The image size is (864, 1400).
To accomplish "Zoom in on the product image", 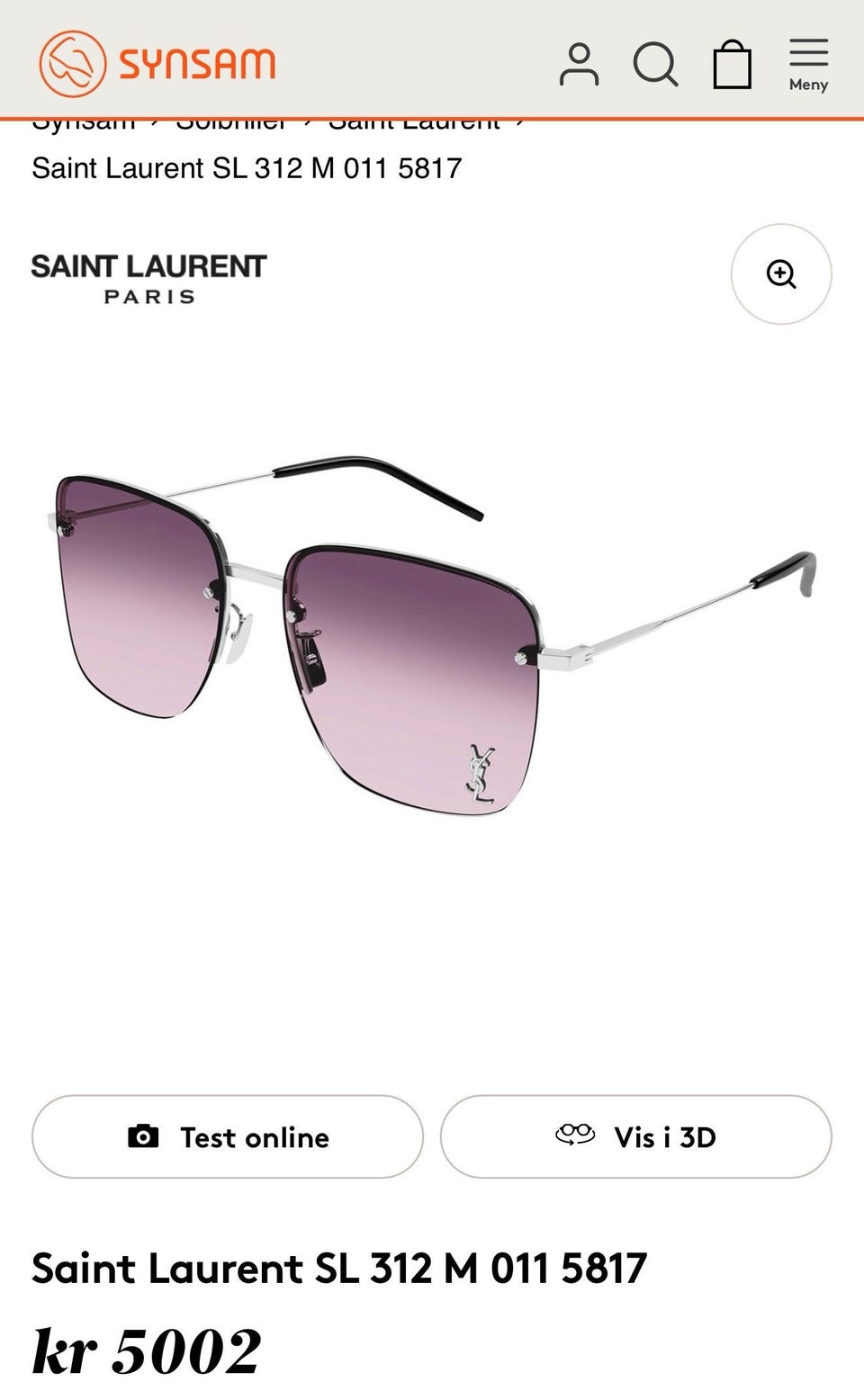I will click(781, 274).
